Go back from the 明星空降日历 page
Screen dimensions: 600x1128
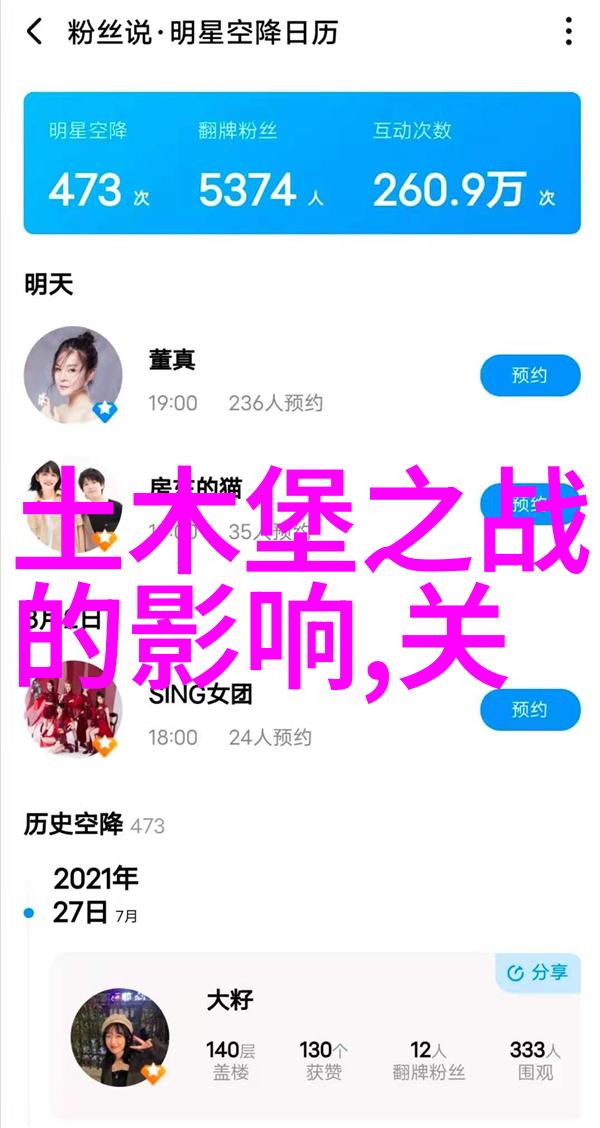point(34,32)
